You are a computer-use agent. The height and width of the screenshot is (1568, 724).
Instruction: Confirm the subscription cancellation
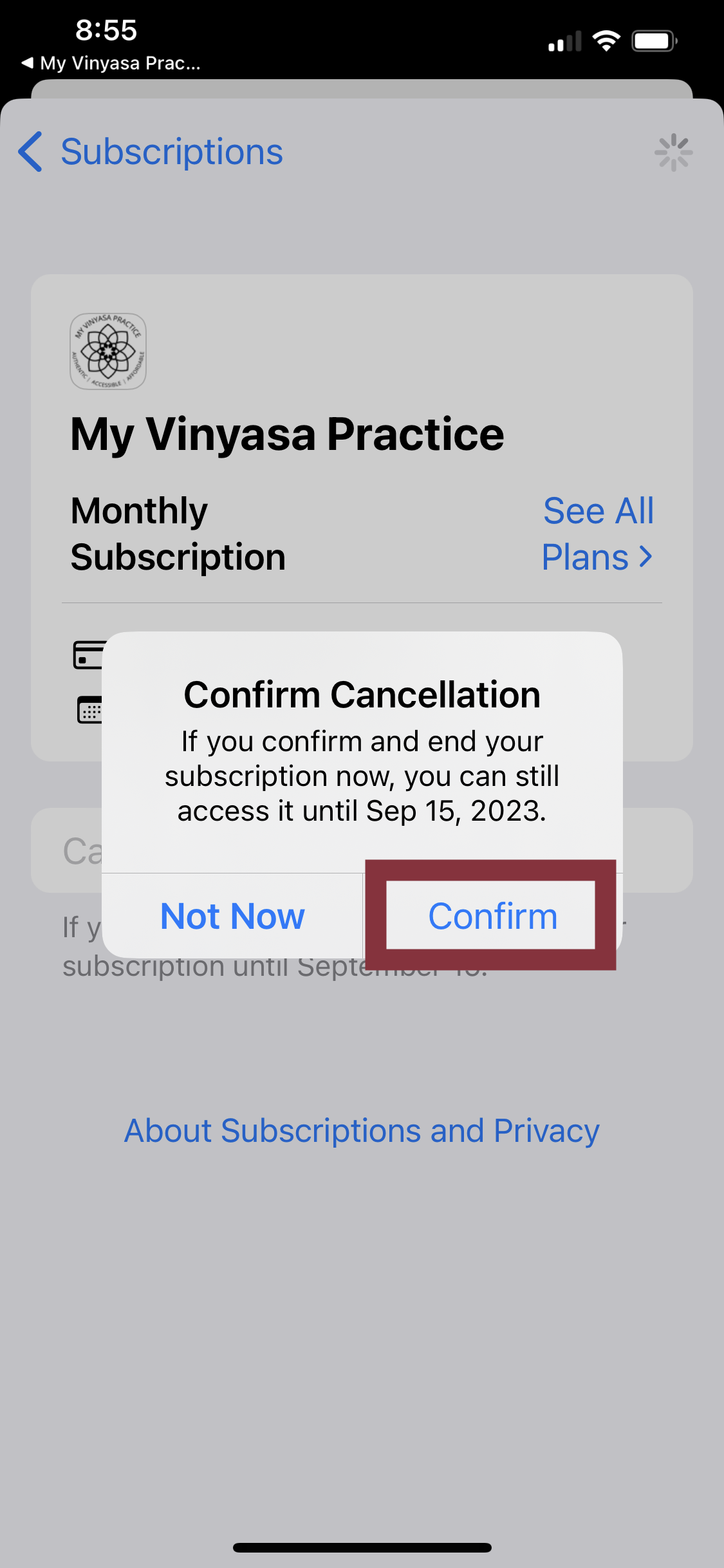tap(492, 915)
